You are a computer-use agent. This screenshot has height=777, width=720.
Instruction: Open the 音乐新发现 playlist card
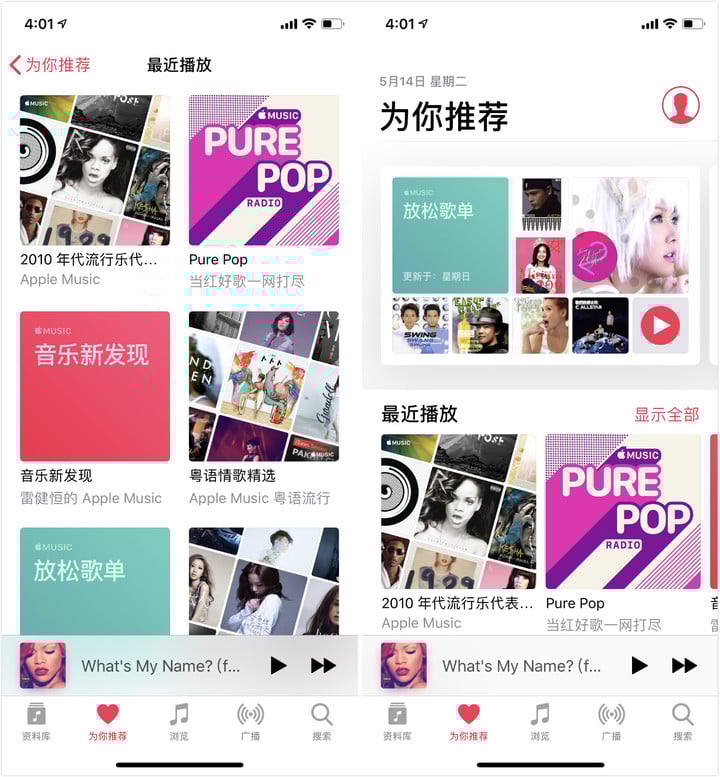tap(95, 386)
